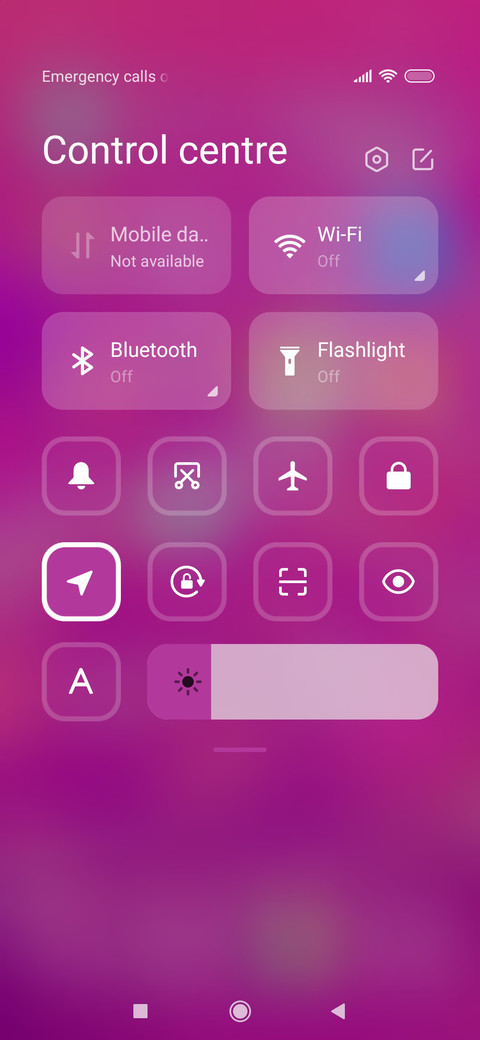Toggle the mute bell icon
The image size is (480, 1040).
82,476
